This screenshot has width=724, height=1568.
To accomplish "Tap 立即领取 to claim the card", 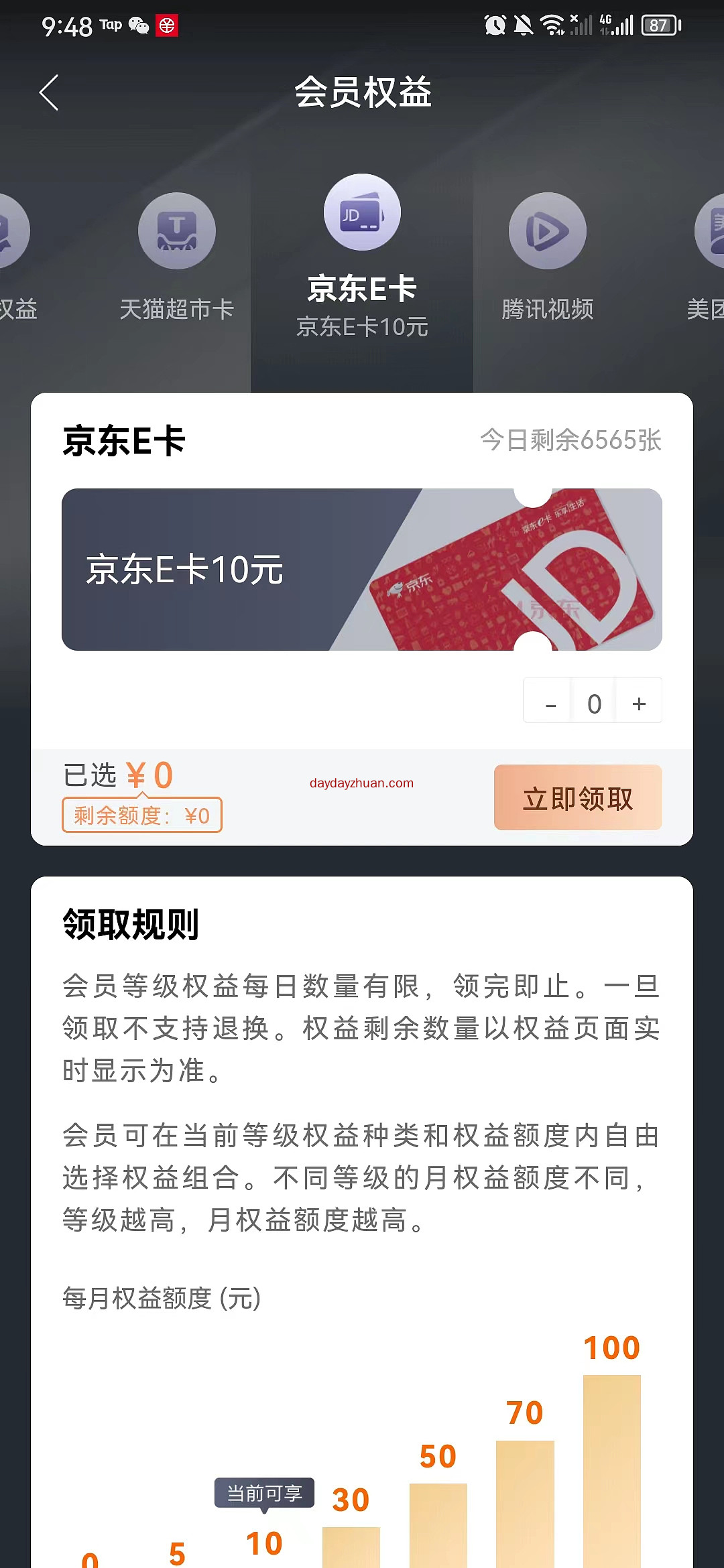I will click(577, 798).
